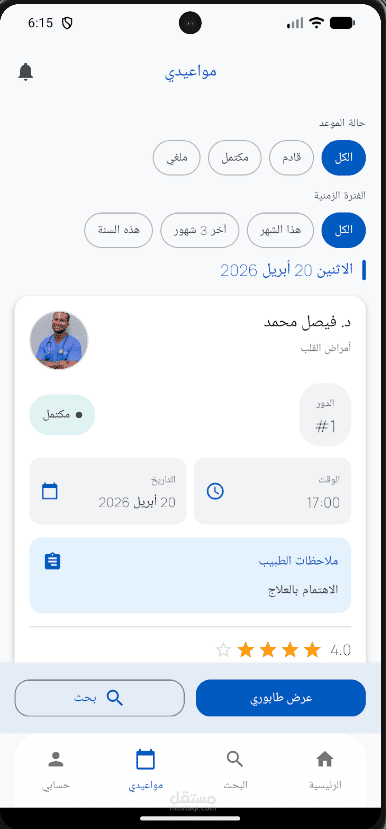
Task: Choose the ملغي status chip
Action: click(177, 158)
